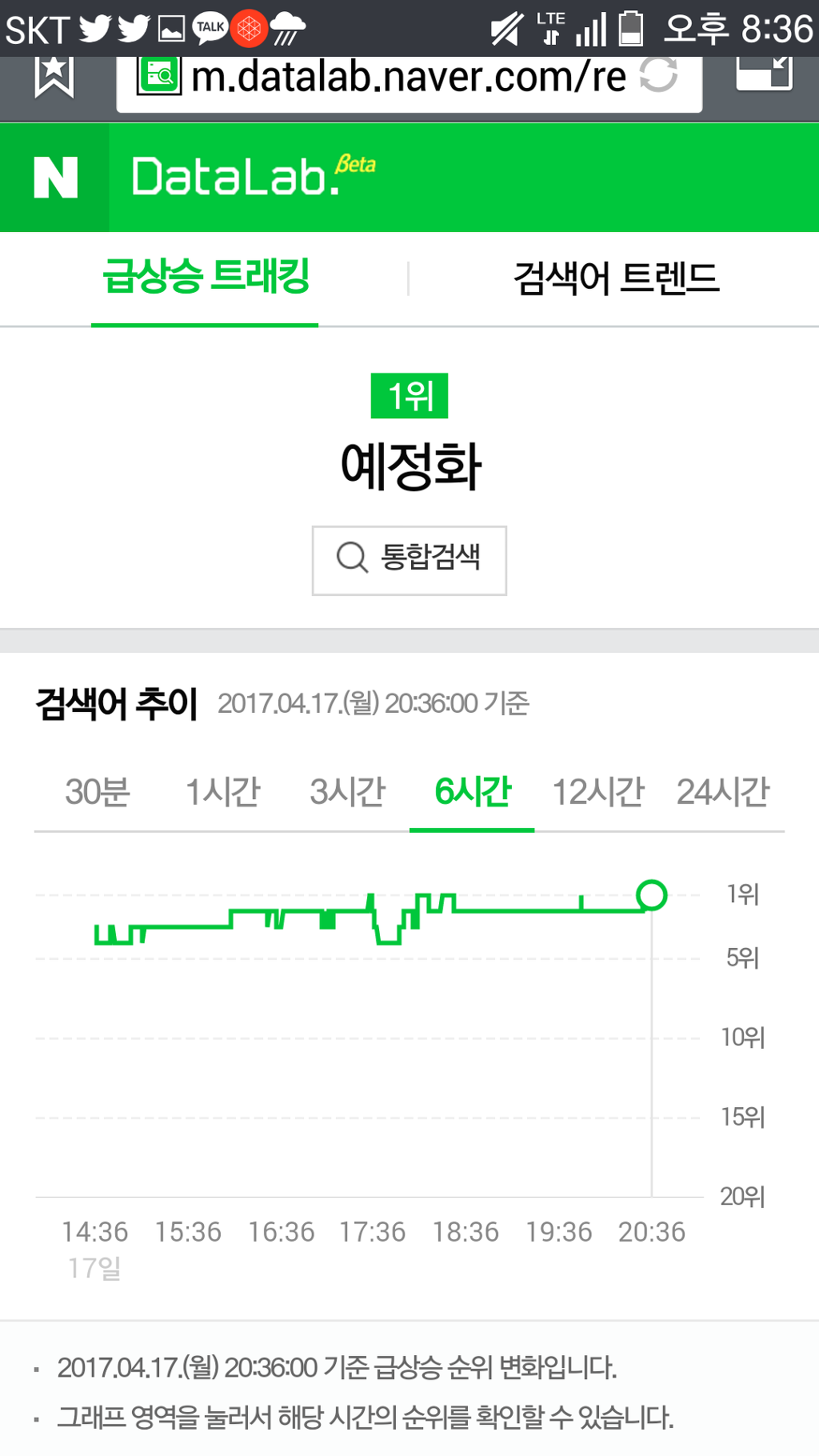This screenshot has height=1456, width=819.
Task: Switch to the 검색어 트렌드 tab
Action: pos(616,278)
